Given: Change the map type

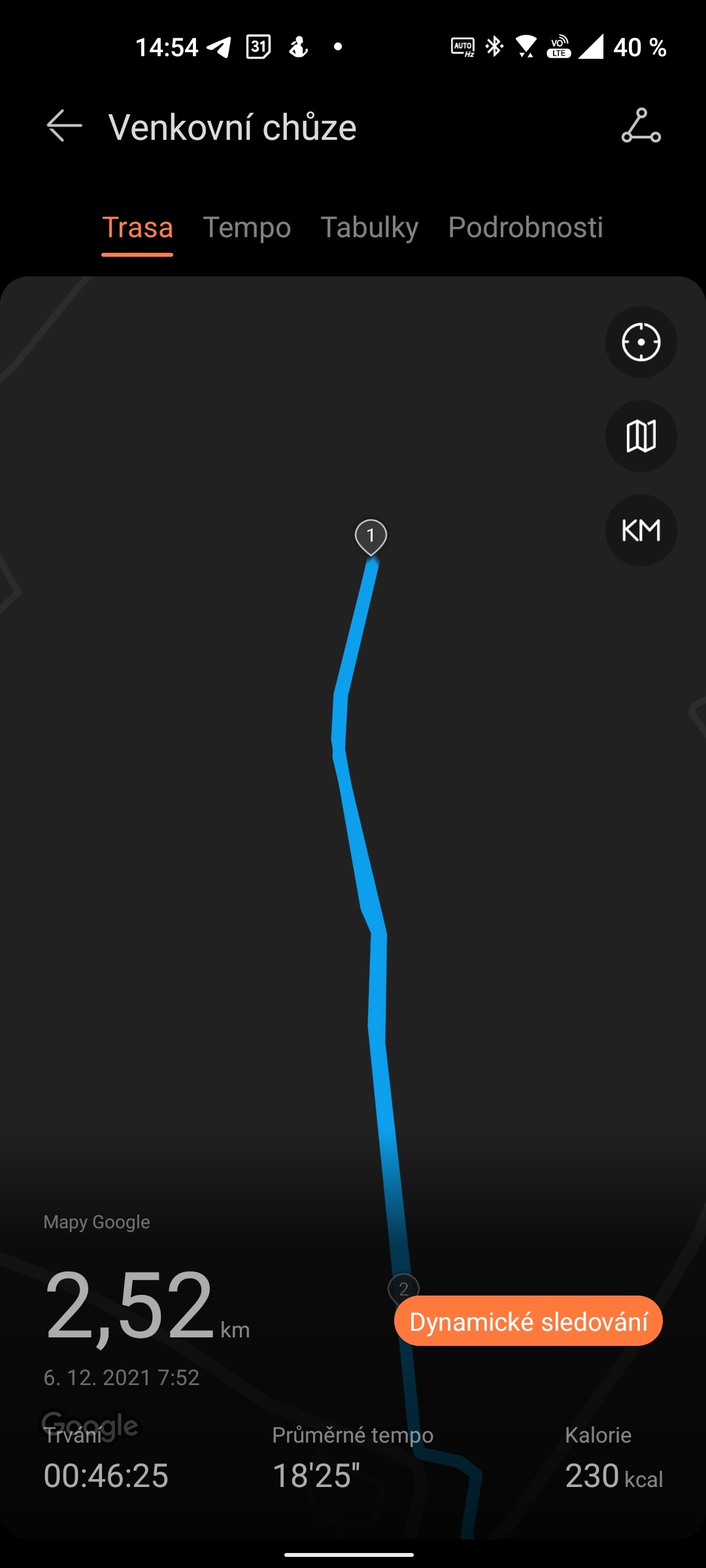Looking at the screenshot, I should 641,436.
